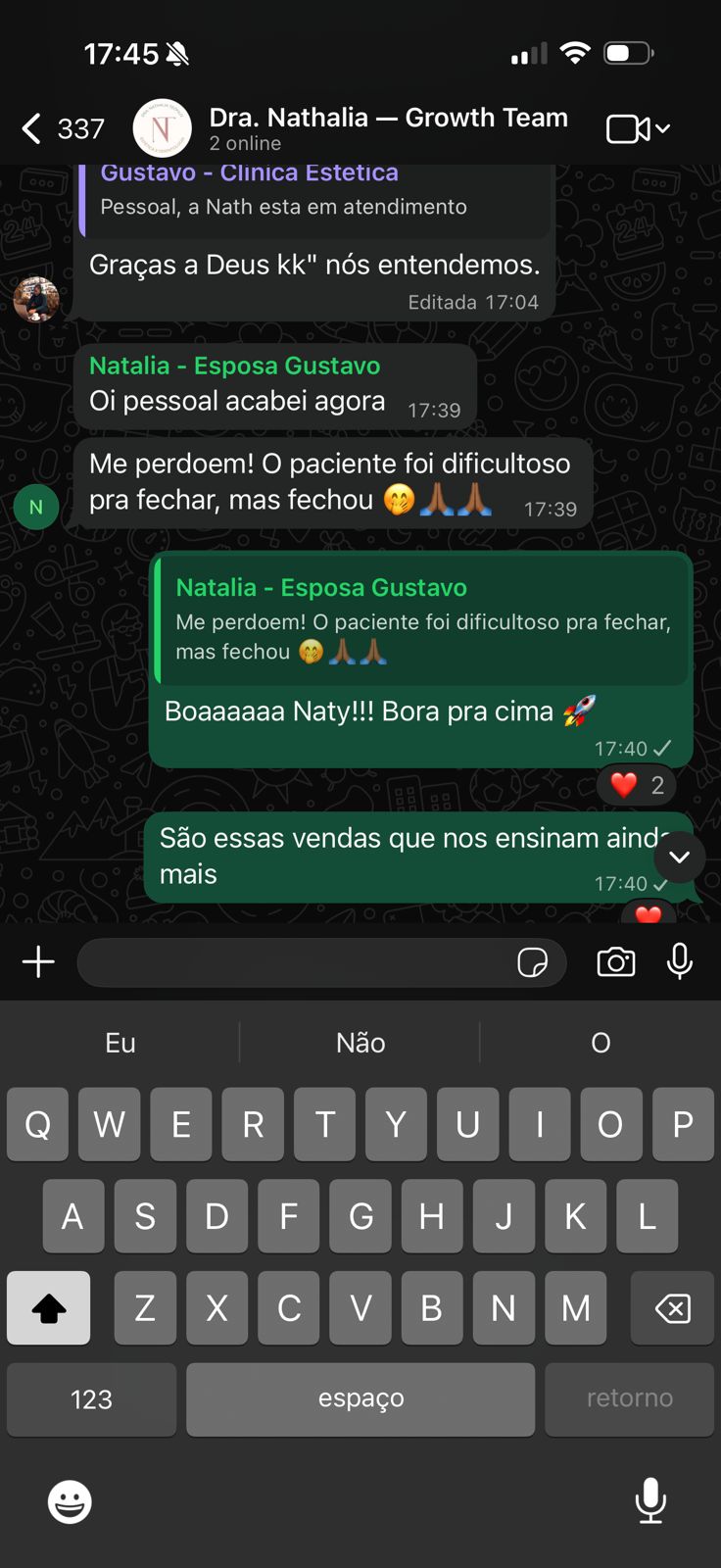Start a video call with the group

628,129
